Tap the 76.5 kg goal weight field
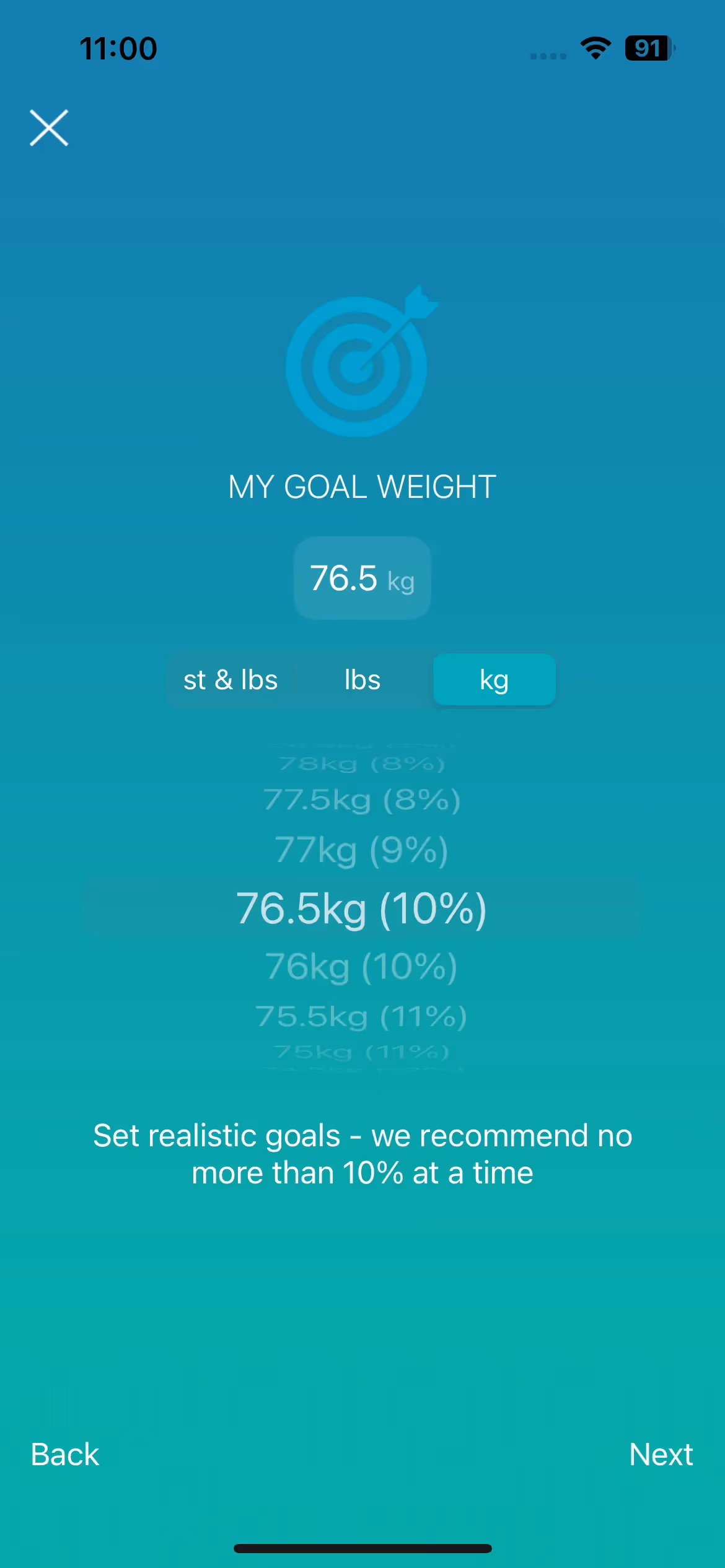The width and height of the screenshot is (725, 1568). click(x=362, y=578)
